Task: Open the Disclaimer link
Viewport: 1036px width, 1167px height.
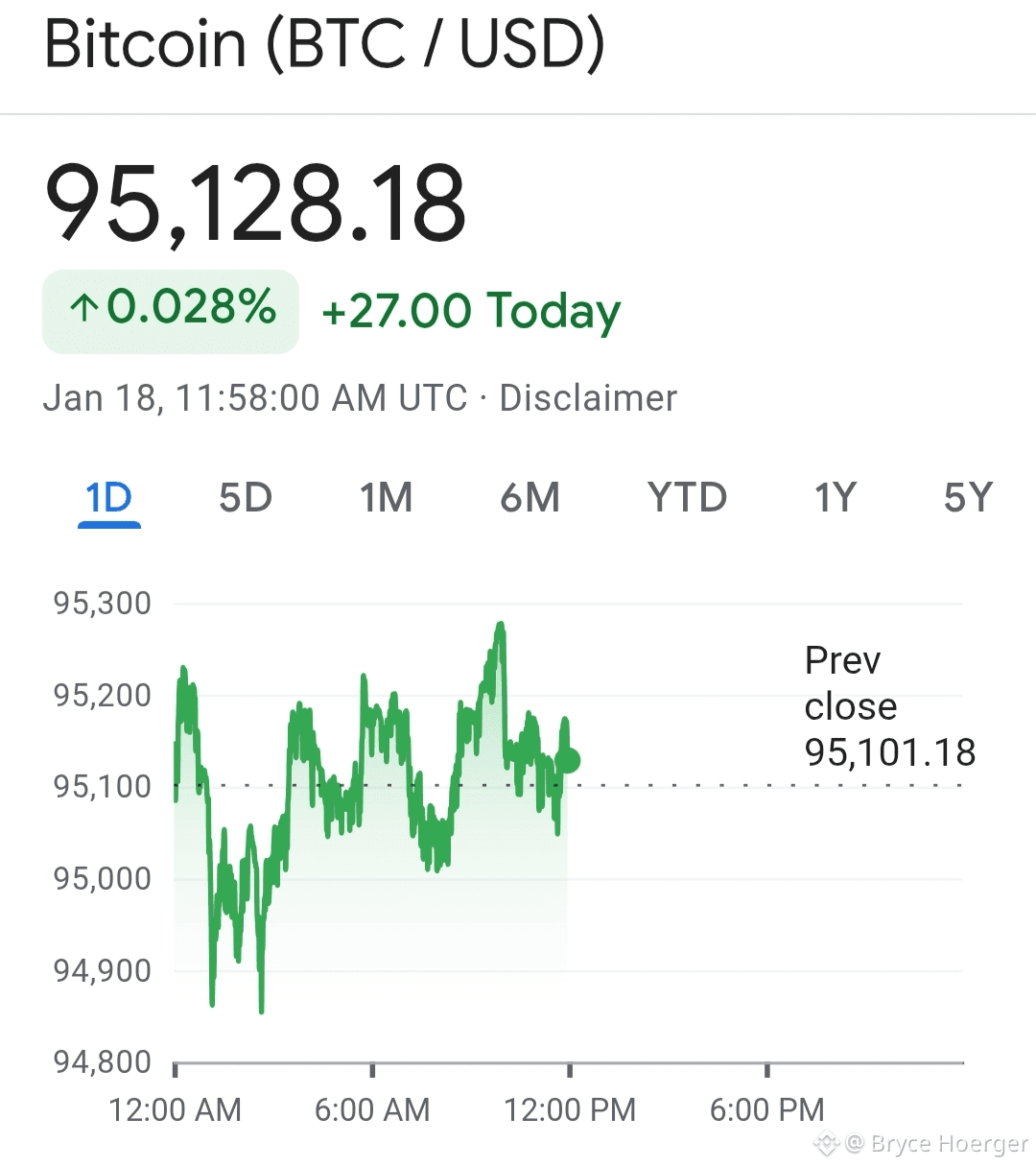Action: pyautogui.click(x=588, y=397)
